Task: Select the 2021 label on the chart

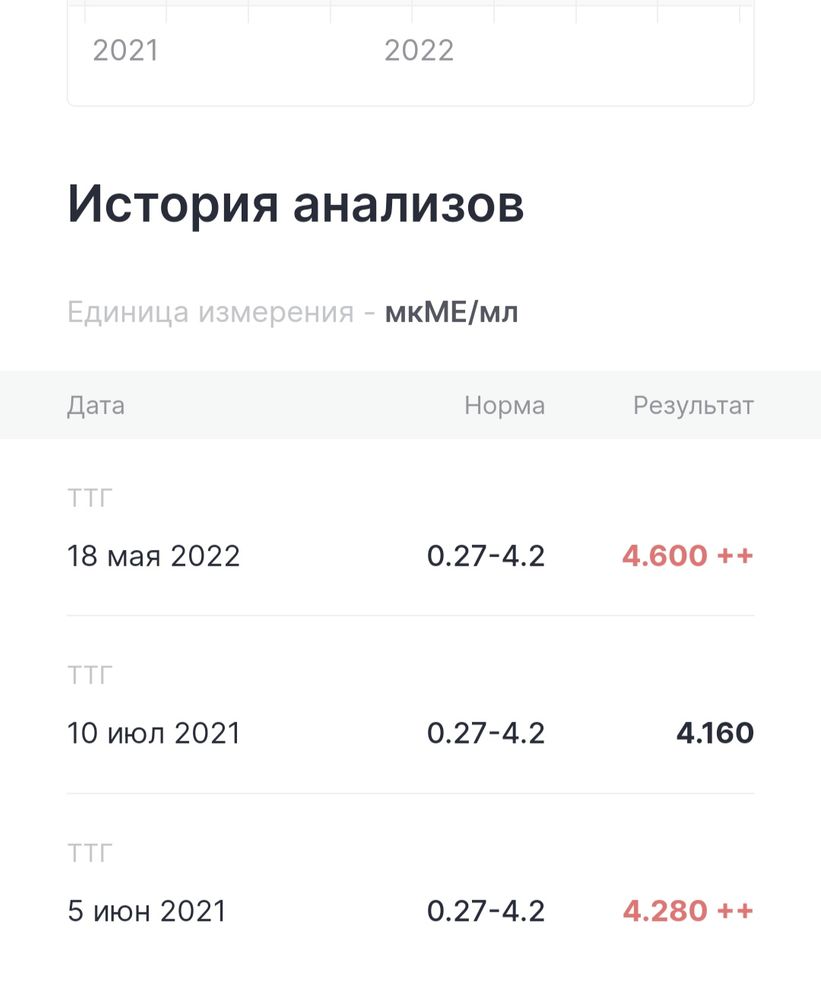Action: (x=126, y=50)
